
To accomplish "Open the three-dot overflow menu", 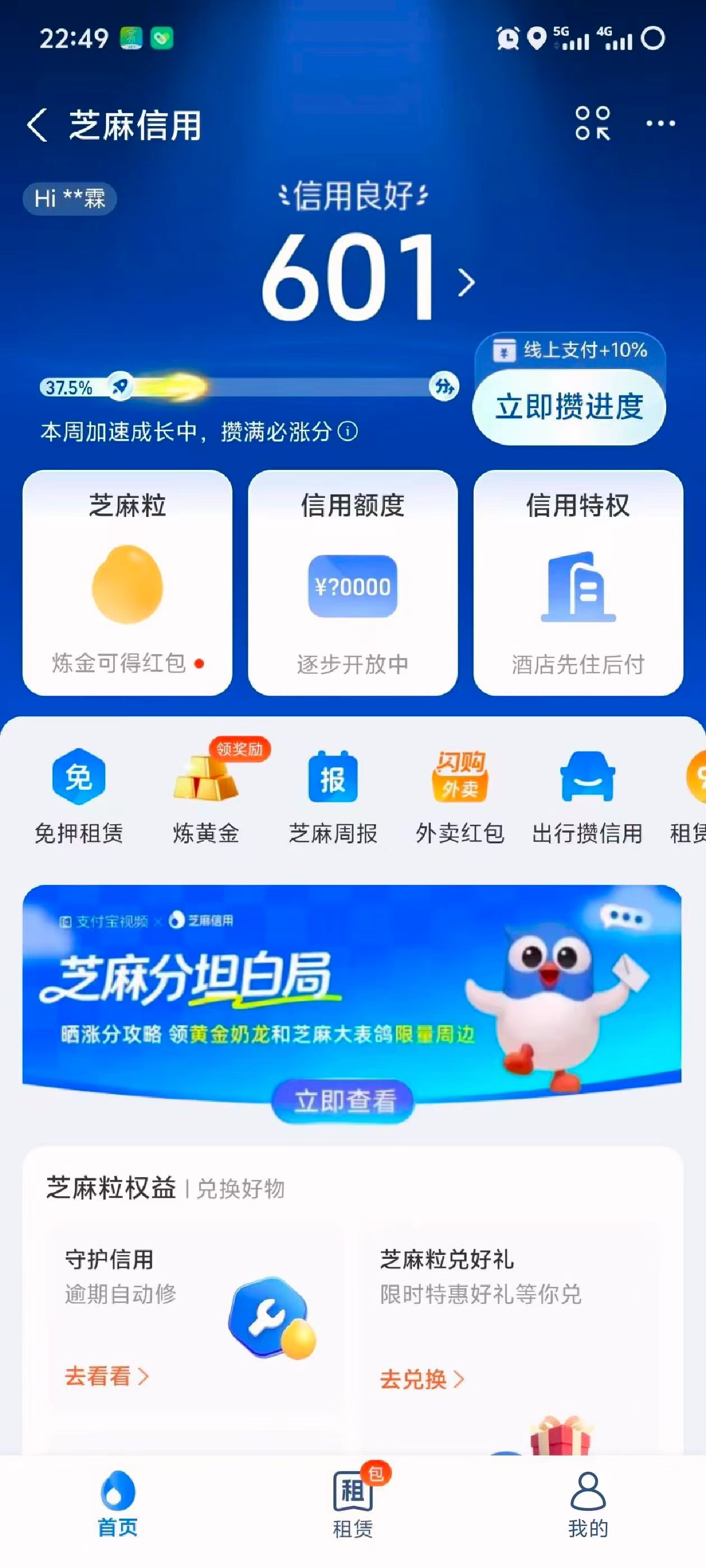I will pos(660,124).
